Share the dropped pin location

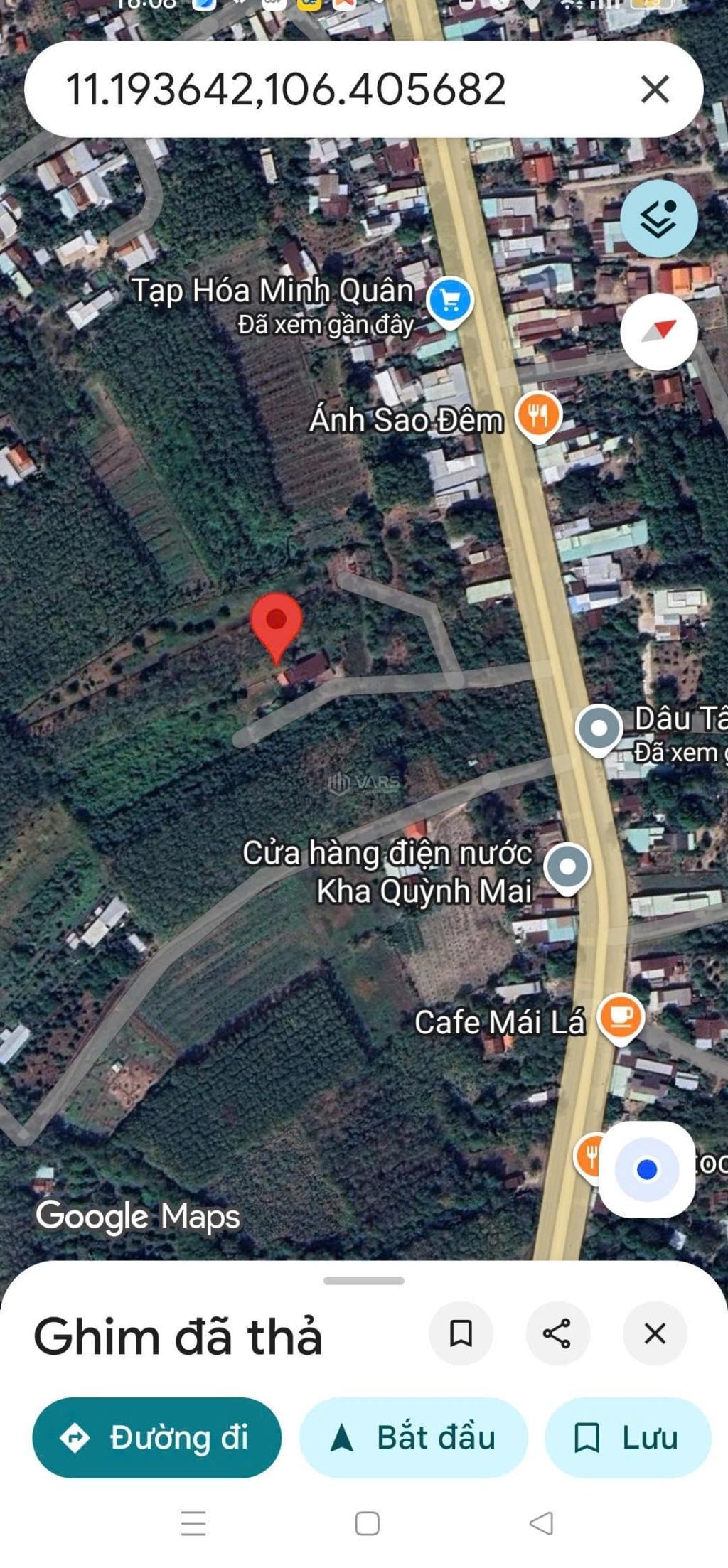click(x=557, y=1333)
